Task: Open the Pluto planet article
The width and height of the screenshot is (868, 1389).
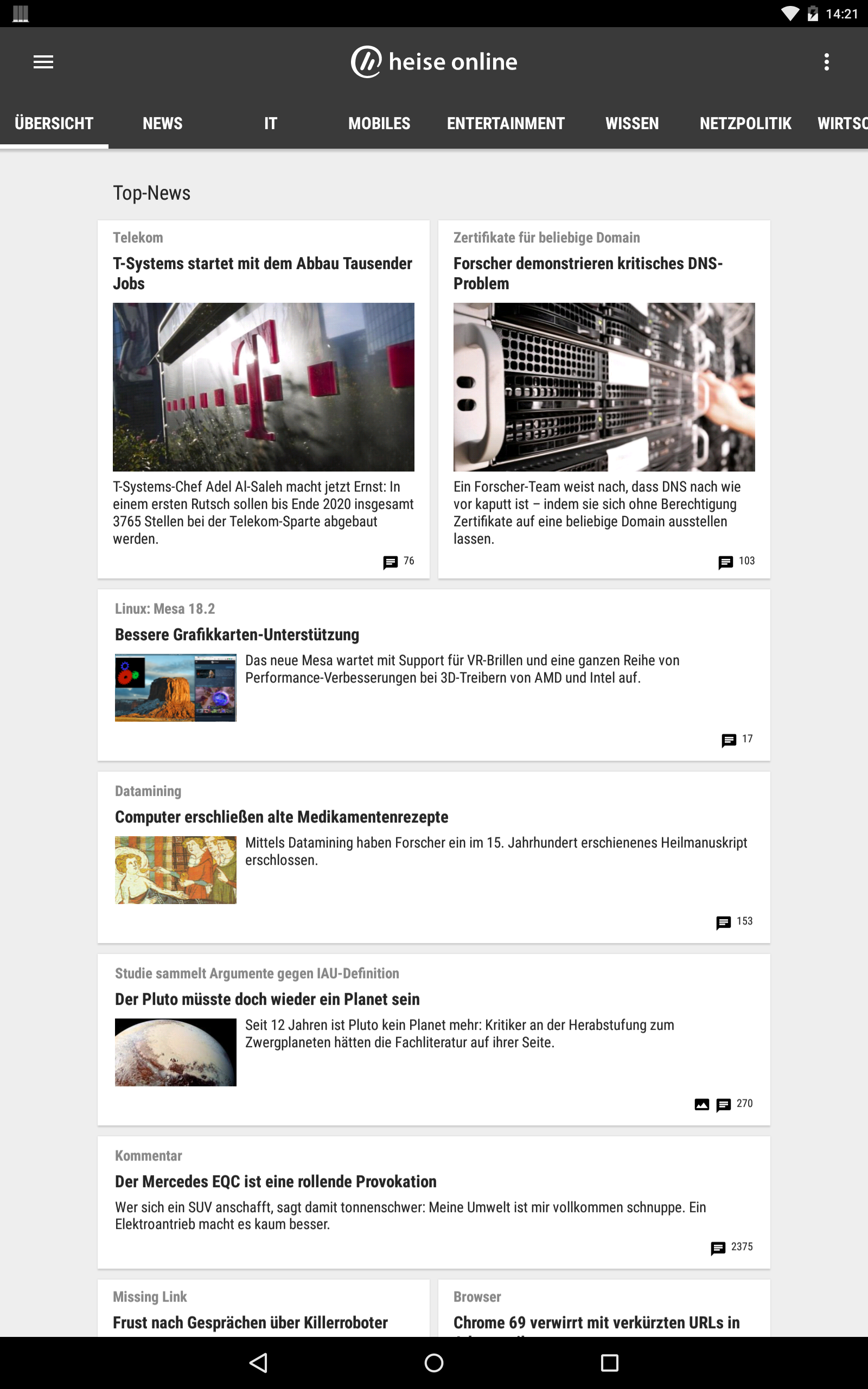Action: click(433, 1040)
